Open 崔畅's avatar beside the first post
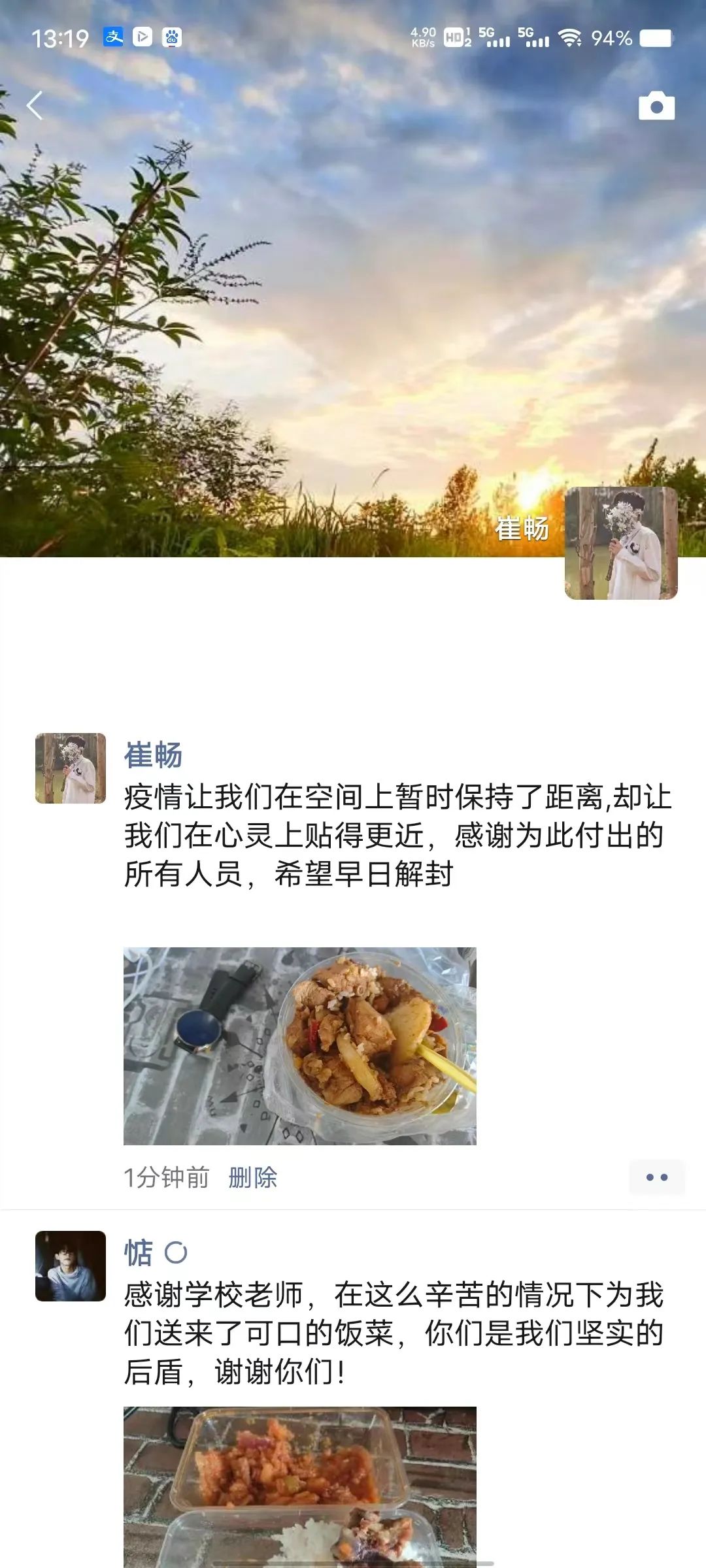The height and width of the screenshot is (1568, 706). coord(71,768)
